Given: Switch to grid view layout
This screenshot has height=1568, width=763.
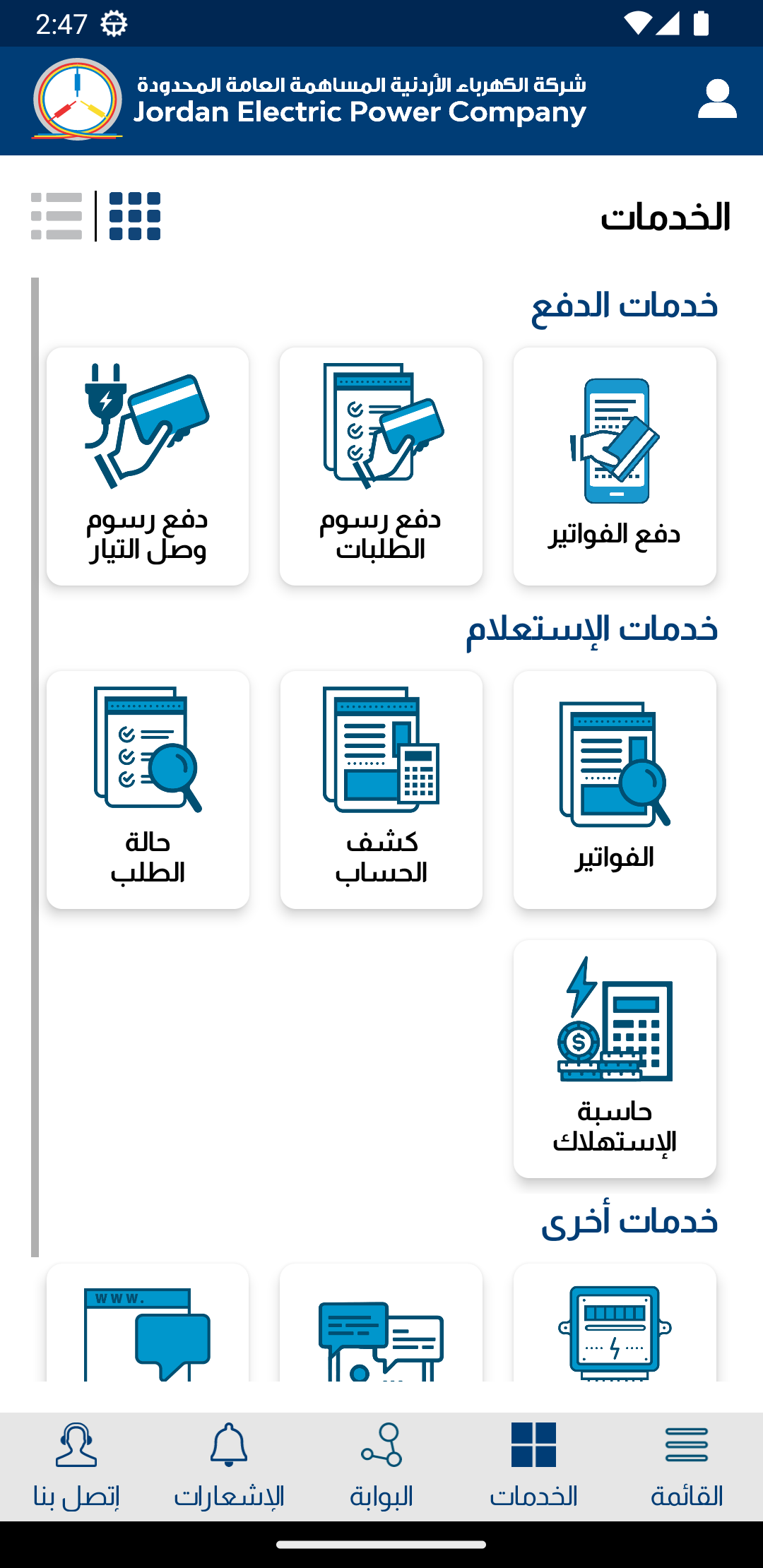Looking at the screenshot, I should point(135,216).
